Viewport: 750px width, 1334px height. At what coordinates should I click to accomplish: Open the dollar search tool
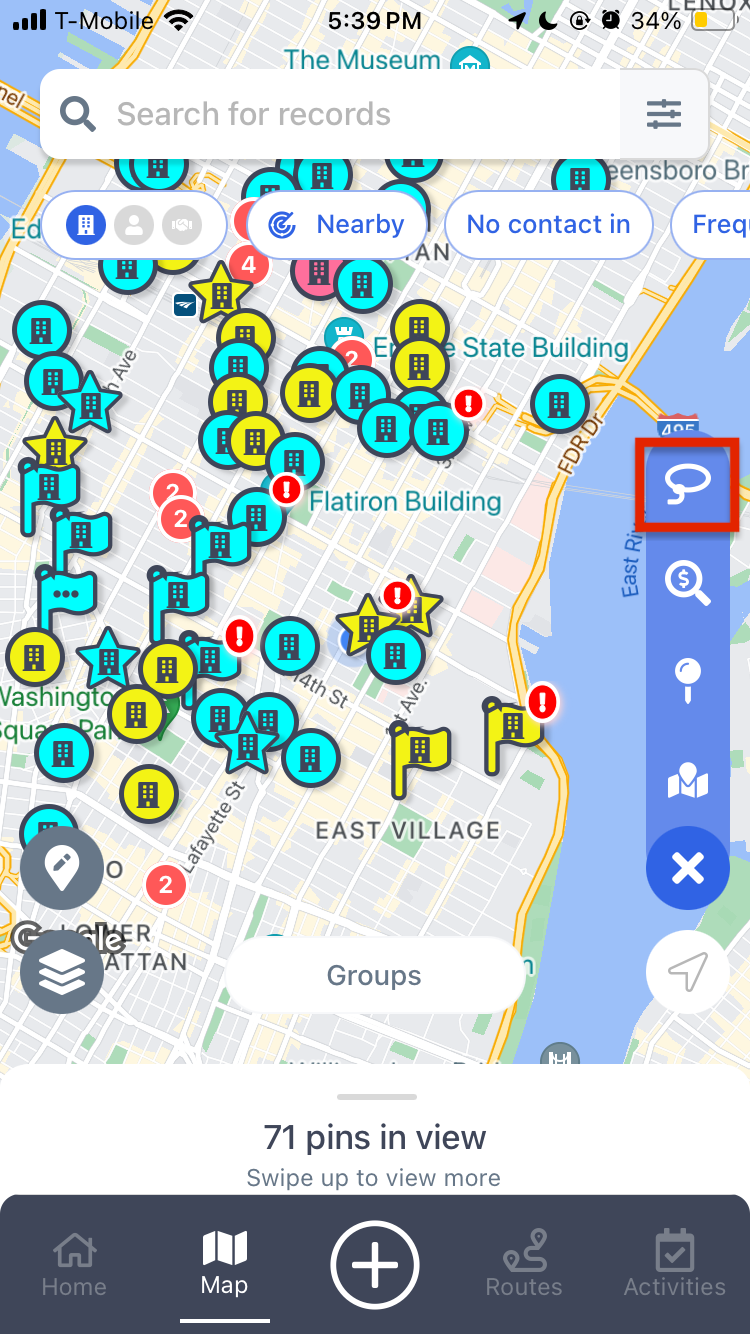pos(688,582)
